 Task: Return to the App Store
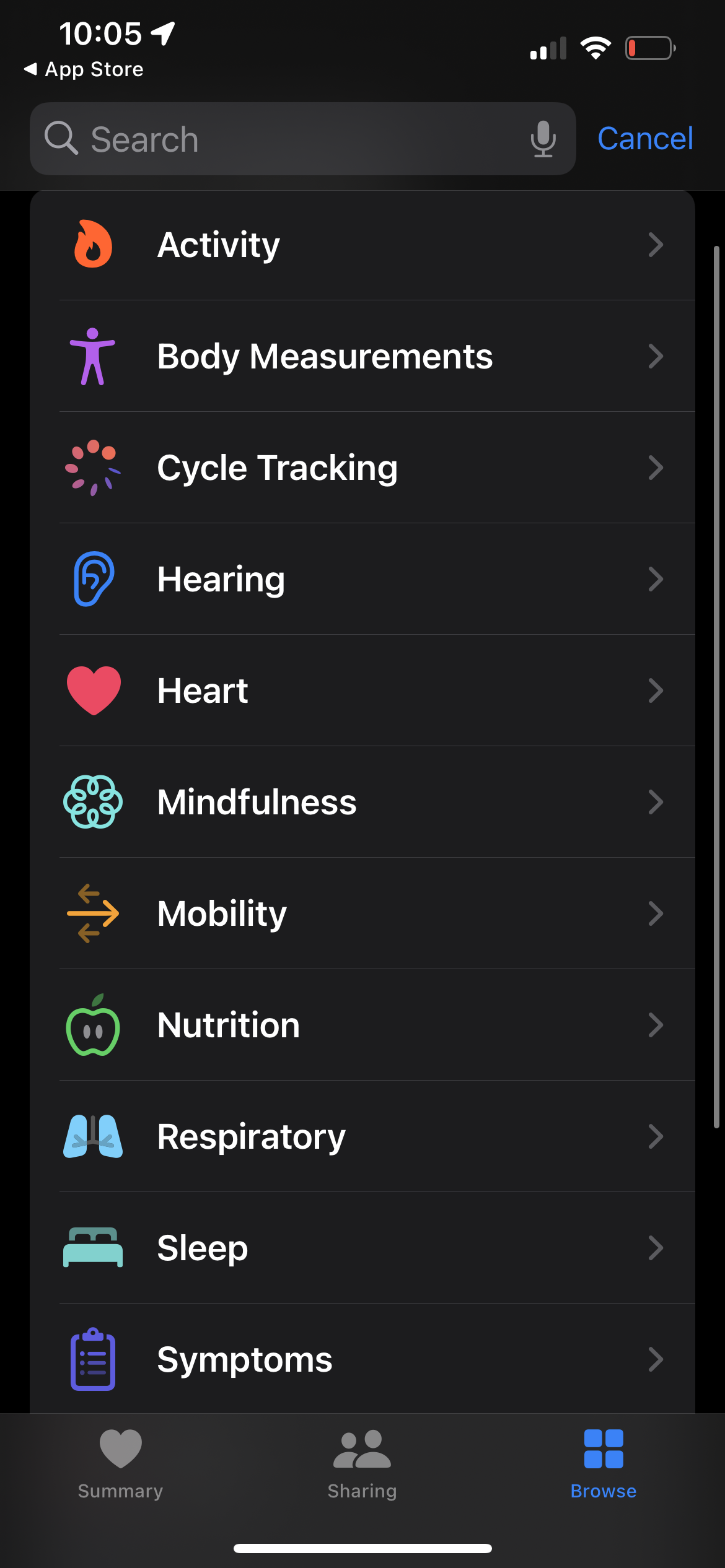tap(84, 69)
